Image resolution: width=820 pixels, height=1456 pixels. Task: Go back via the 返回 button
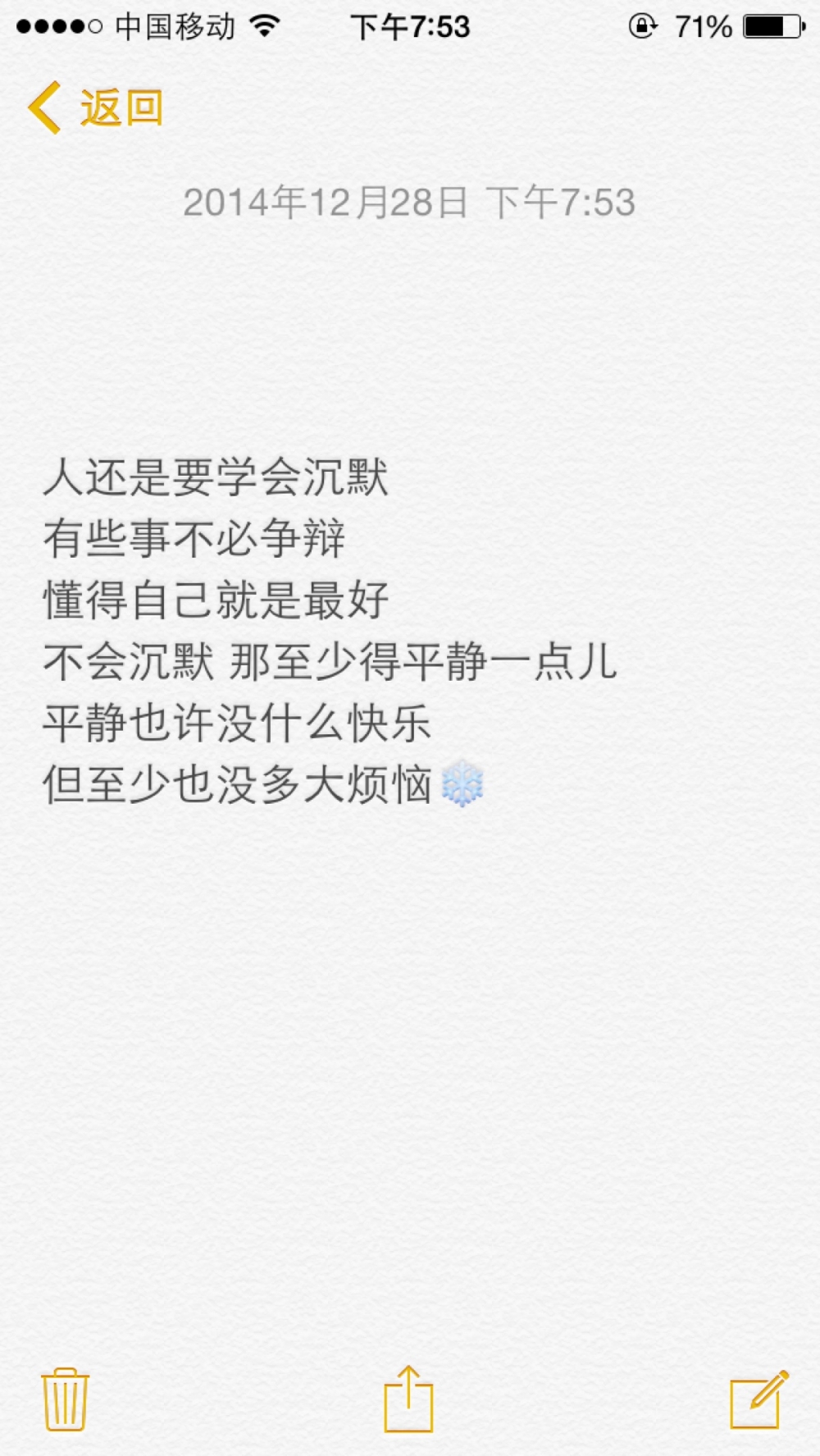pos(95,107)
